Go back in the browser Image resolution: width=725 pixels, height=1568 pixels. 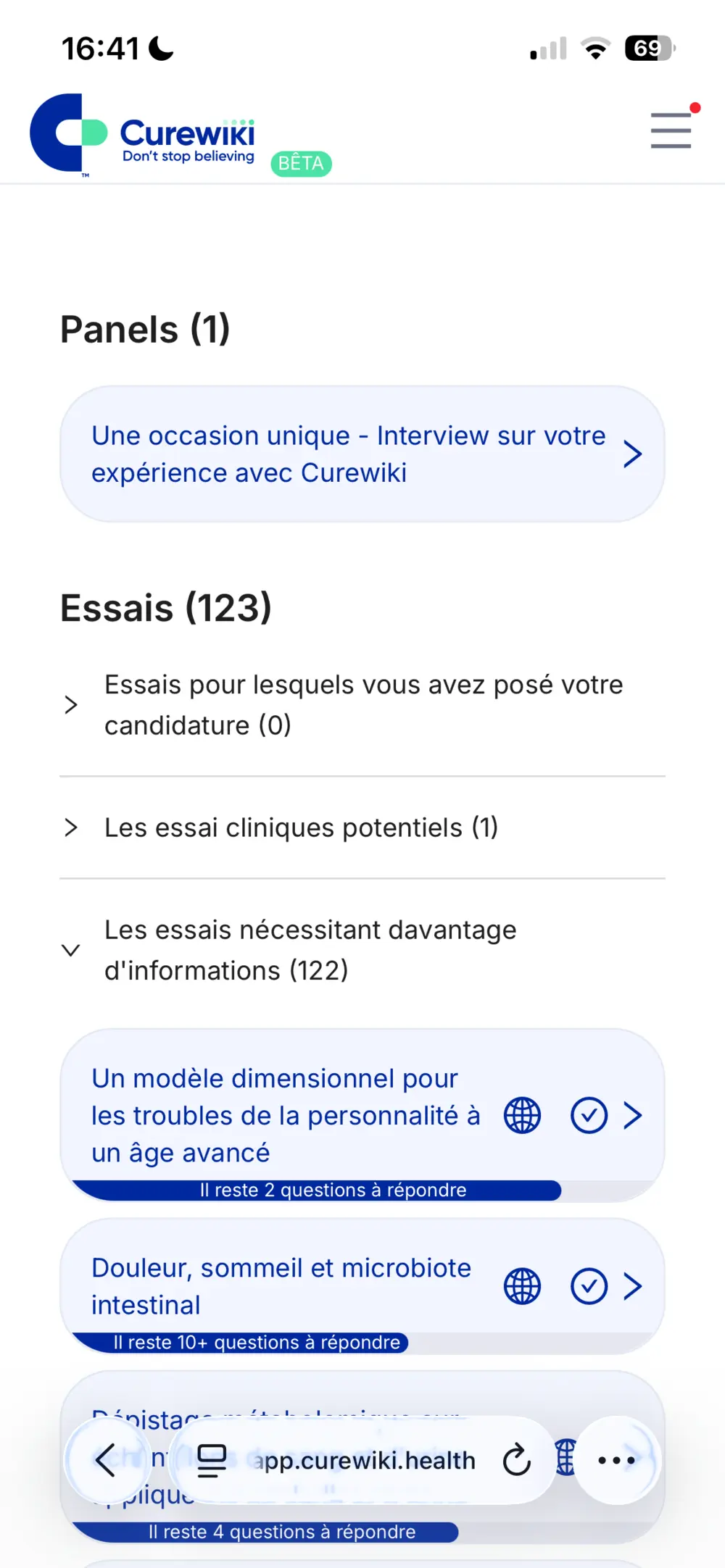(x=106, y=1460)
